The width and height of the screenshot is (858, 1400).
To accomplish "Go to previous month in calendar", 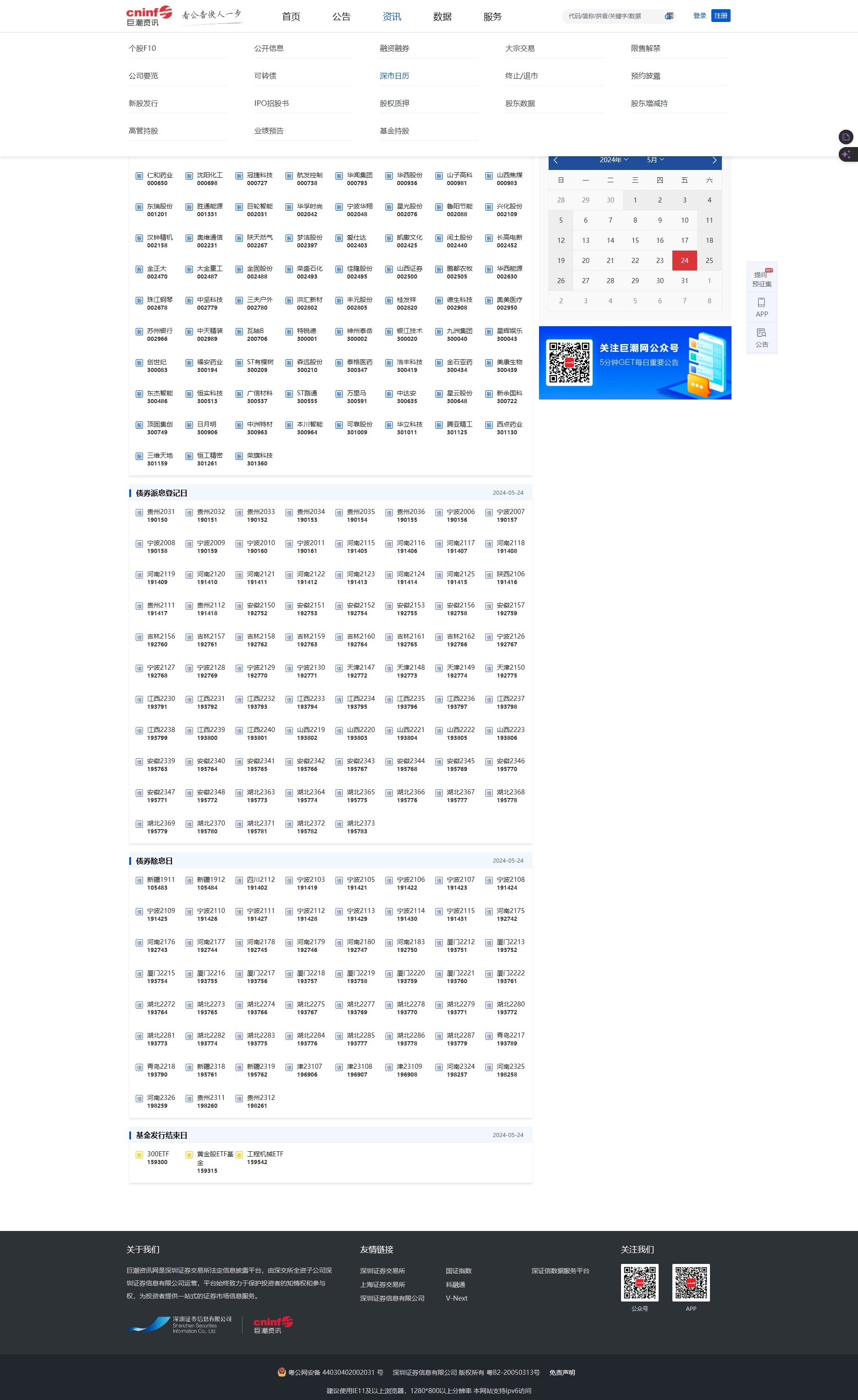I will point(555,160).
